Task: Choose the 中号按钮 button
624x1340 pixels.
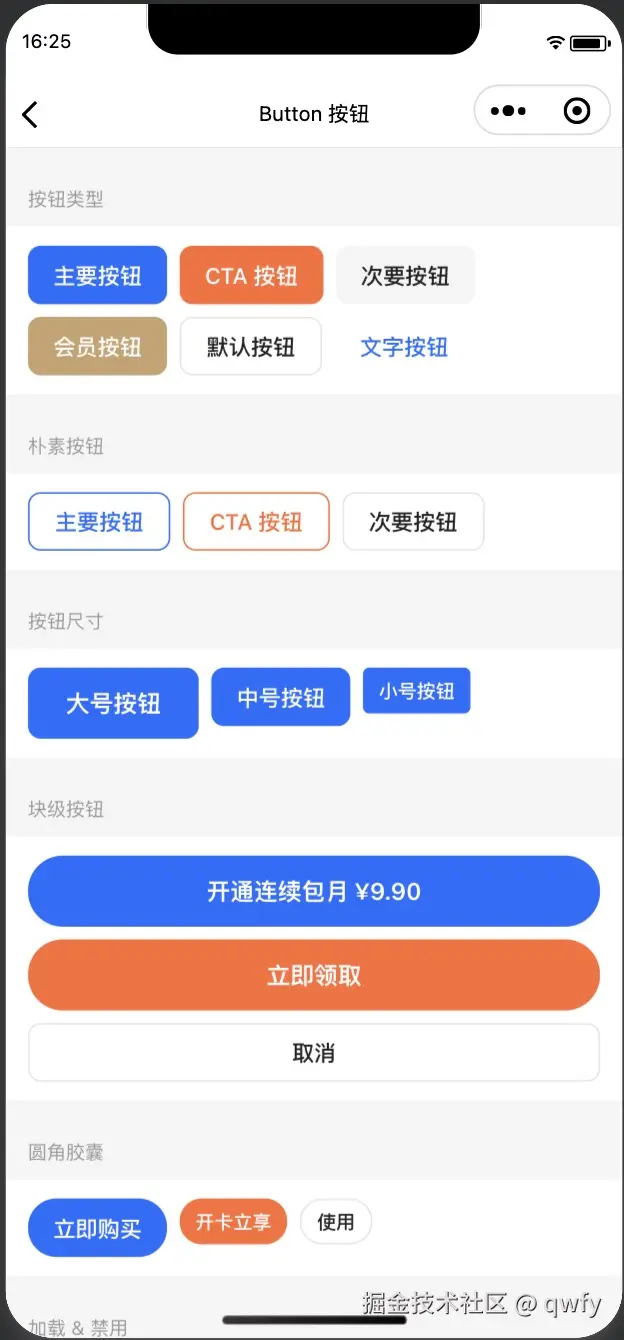Action: [x=281, y=697]
